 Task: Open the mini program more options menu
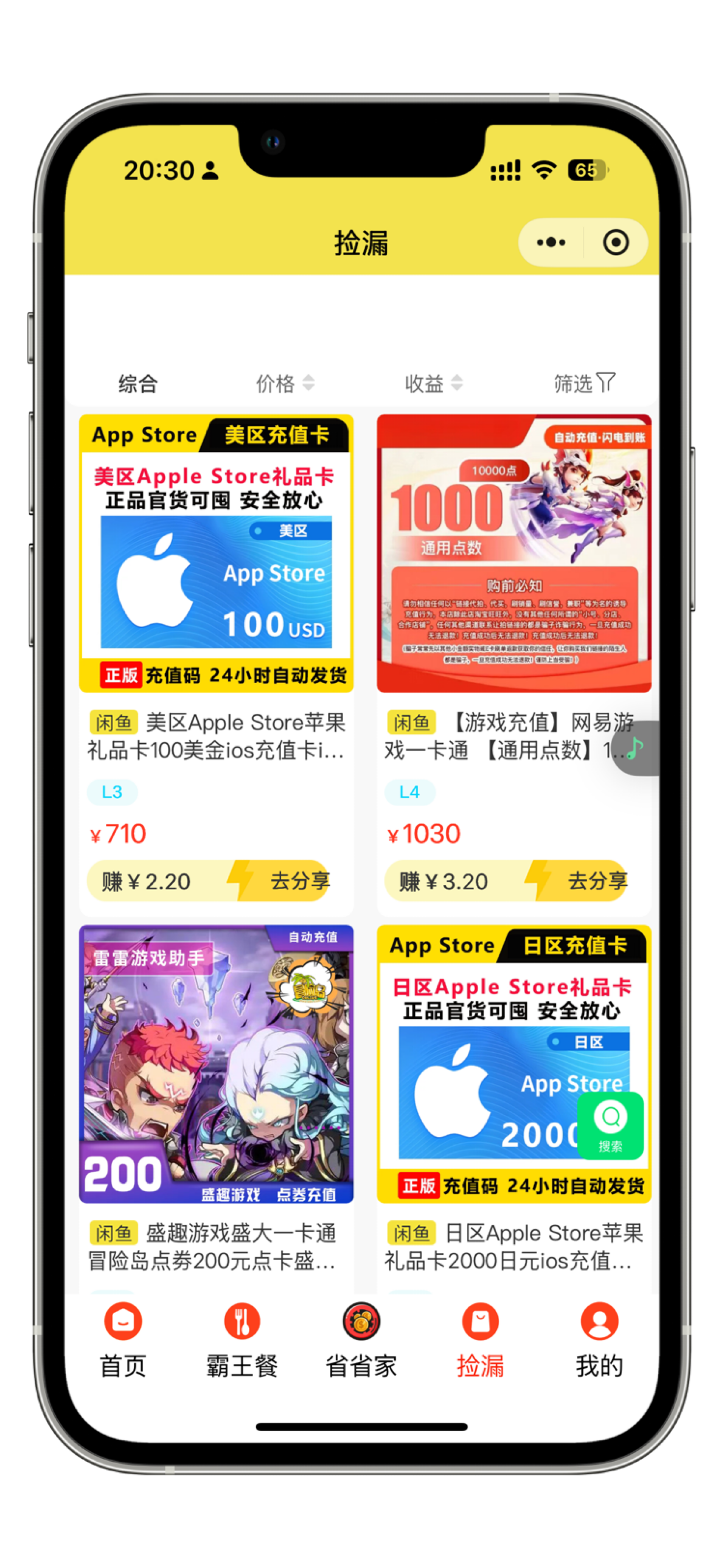click(x=551, y=242)
